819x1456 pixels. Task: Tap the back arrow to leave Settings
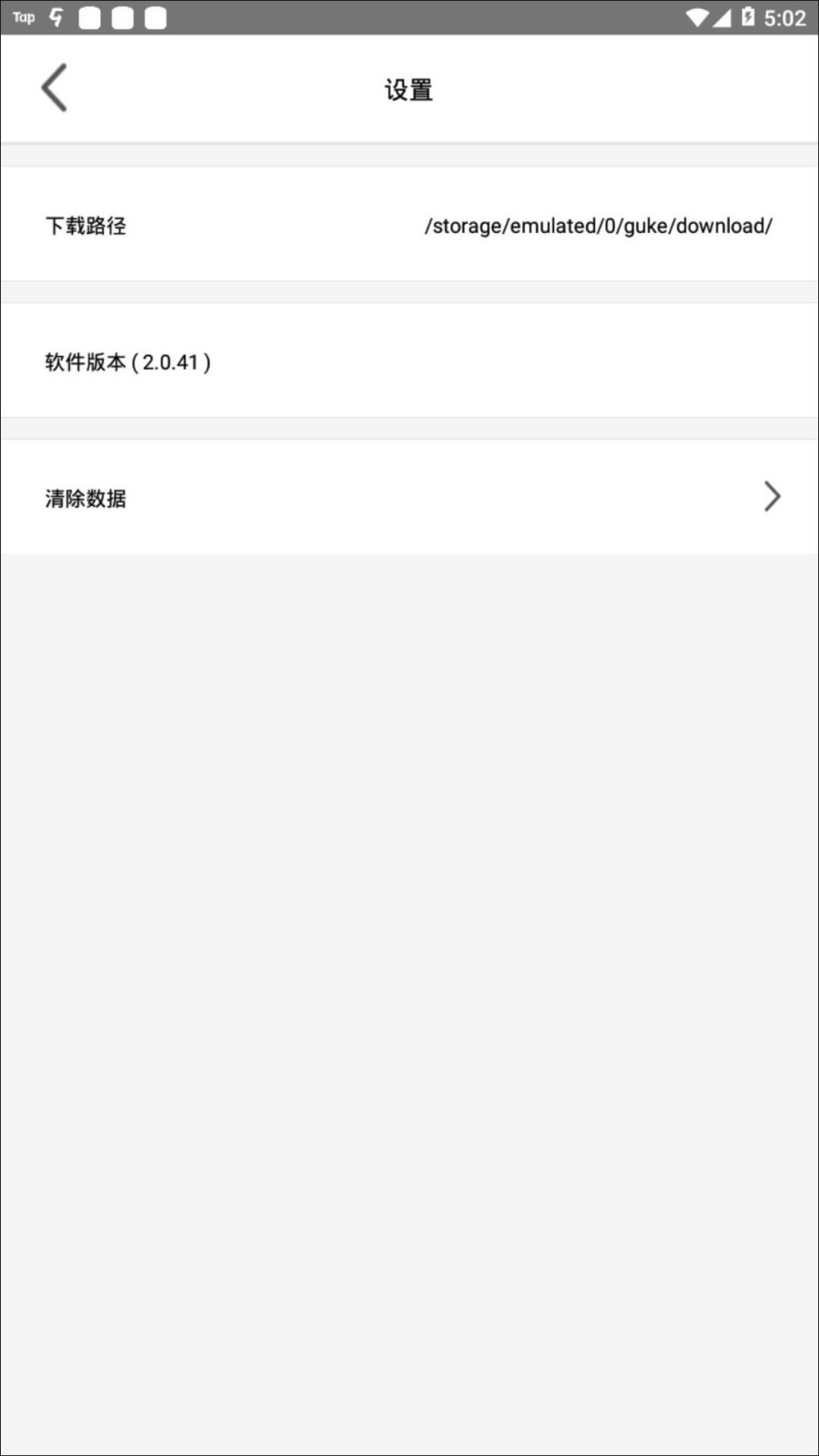(54, 87)
